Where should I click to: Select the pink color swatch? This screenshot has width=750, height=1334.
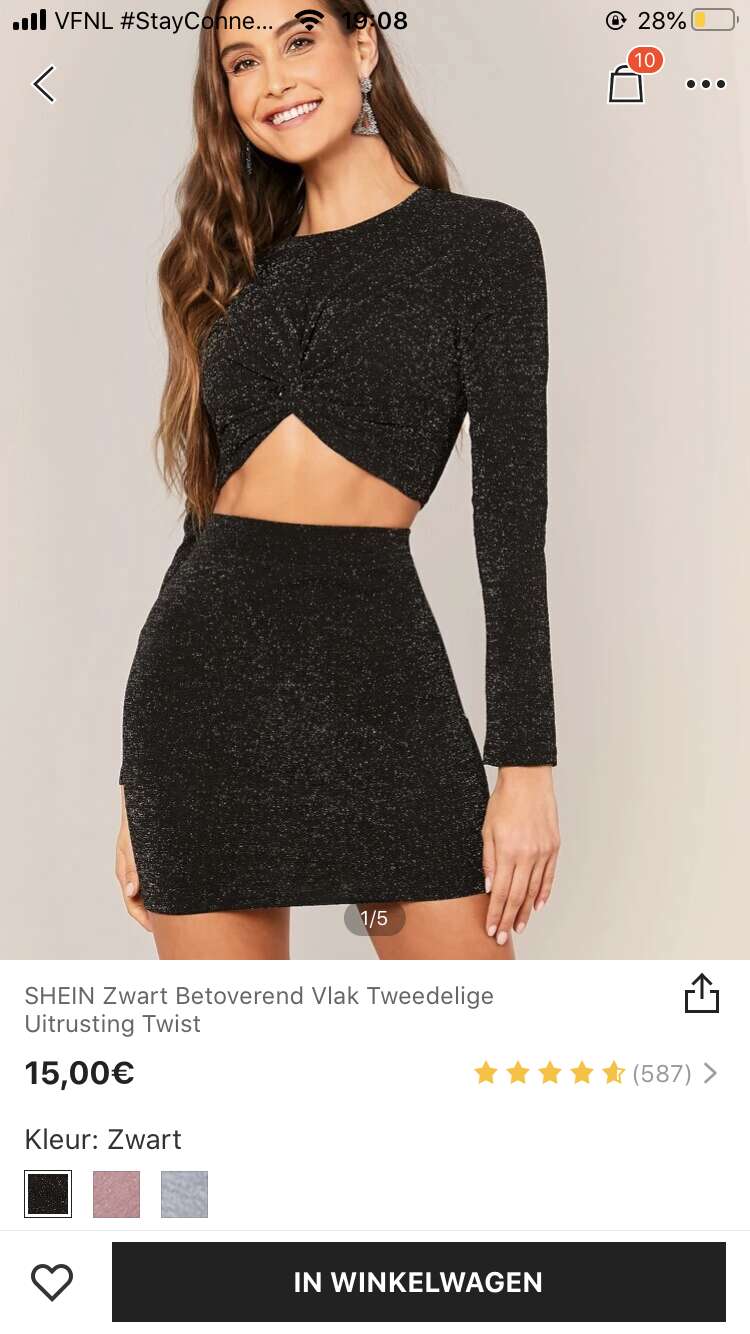click(x=116, y=1194)
